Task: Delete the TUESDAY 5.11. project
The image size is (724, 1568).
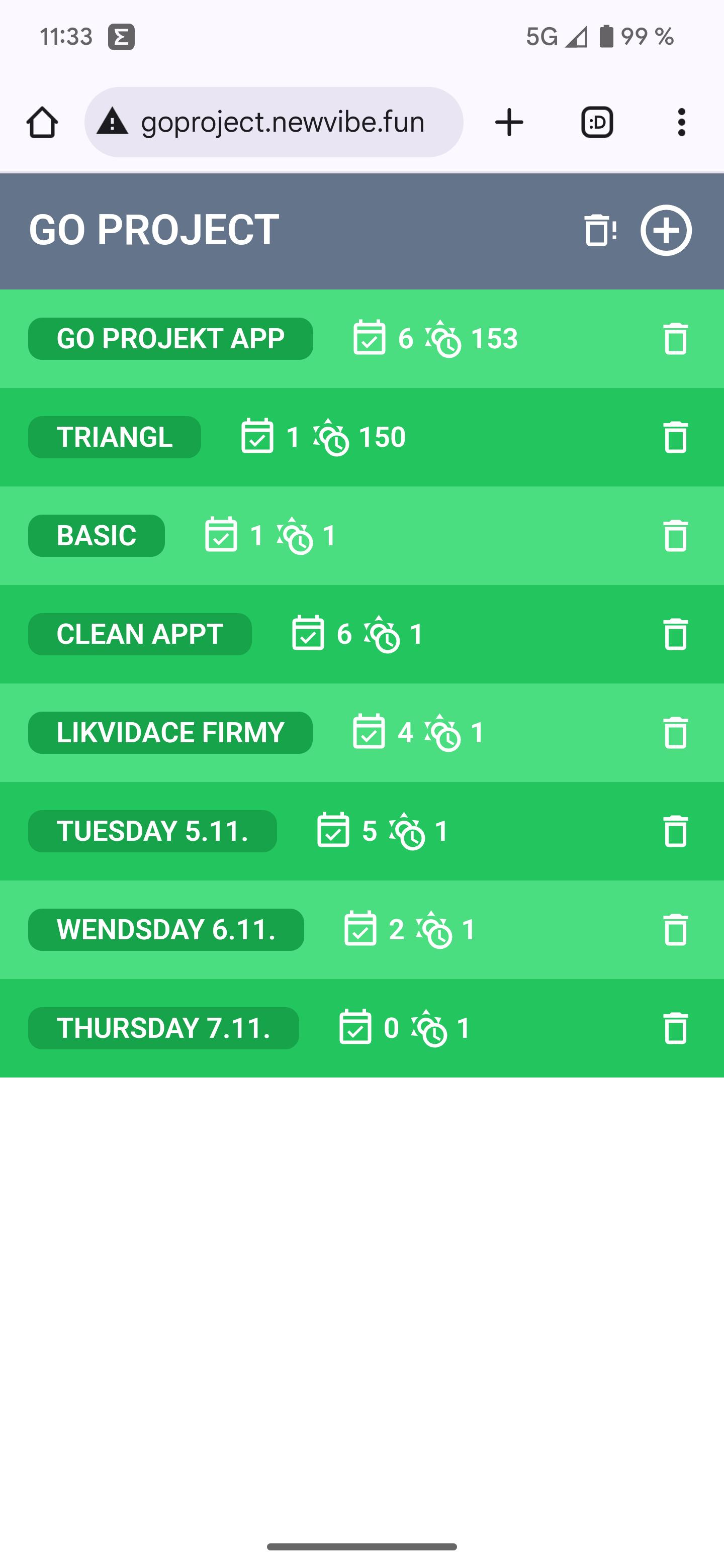Action: pyautogui.click(x=675, y=831)
